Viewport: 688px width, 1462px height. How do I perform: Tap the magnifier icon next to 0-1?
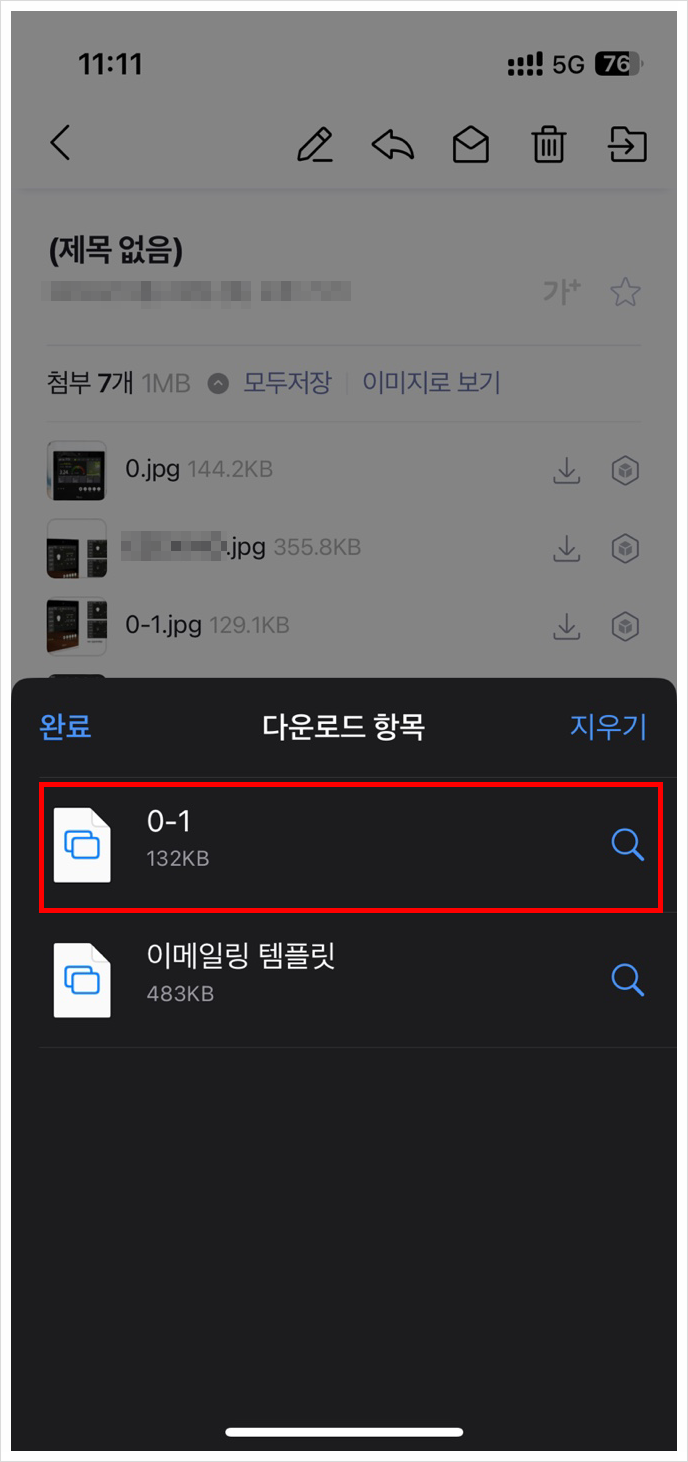(627, 845)
